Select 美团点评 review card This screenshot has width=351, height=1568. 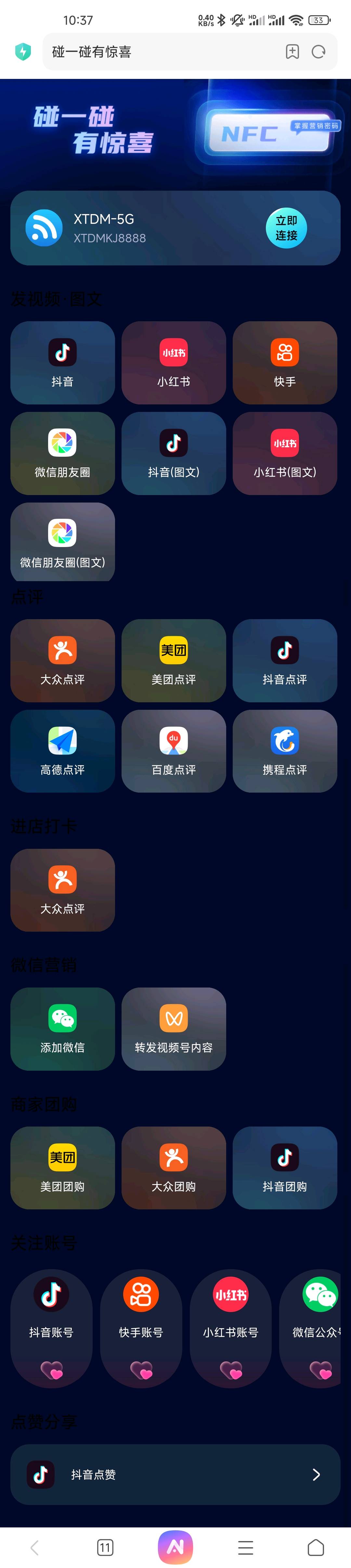[174, 660]
